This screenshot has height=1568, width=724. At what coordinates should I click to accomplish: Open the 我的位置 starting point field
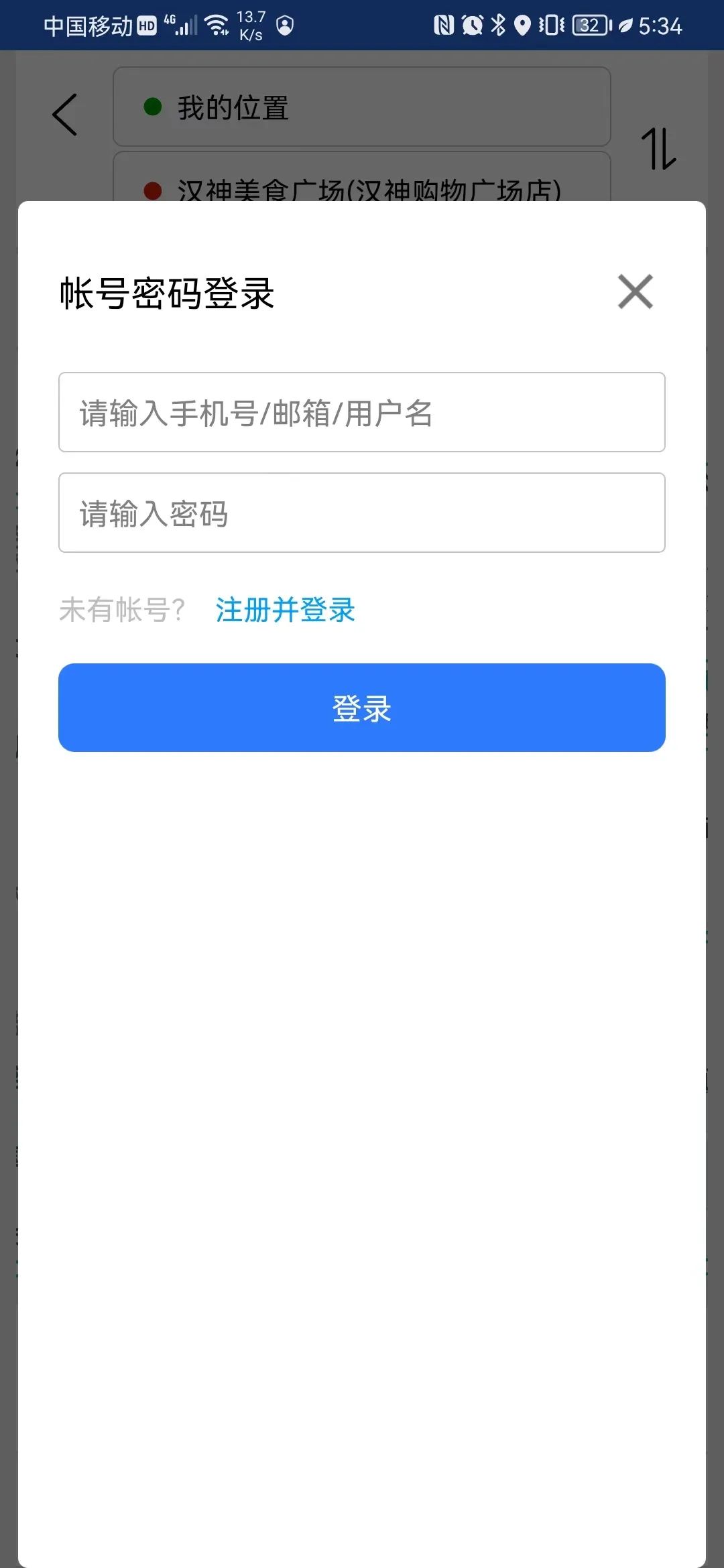pos(362,107)
